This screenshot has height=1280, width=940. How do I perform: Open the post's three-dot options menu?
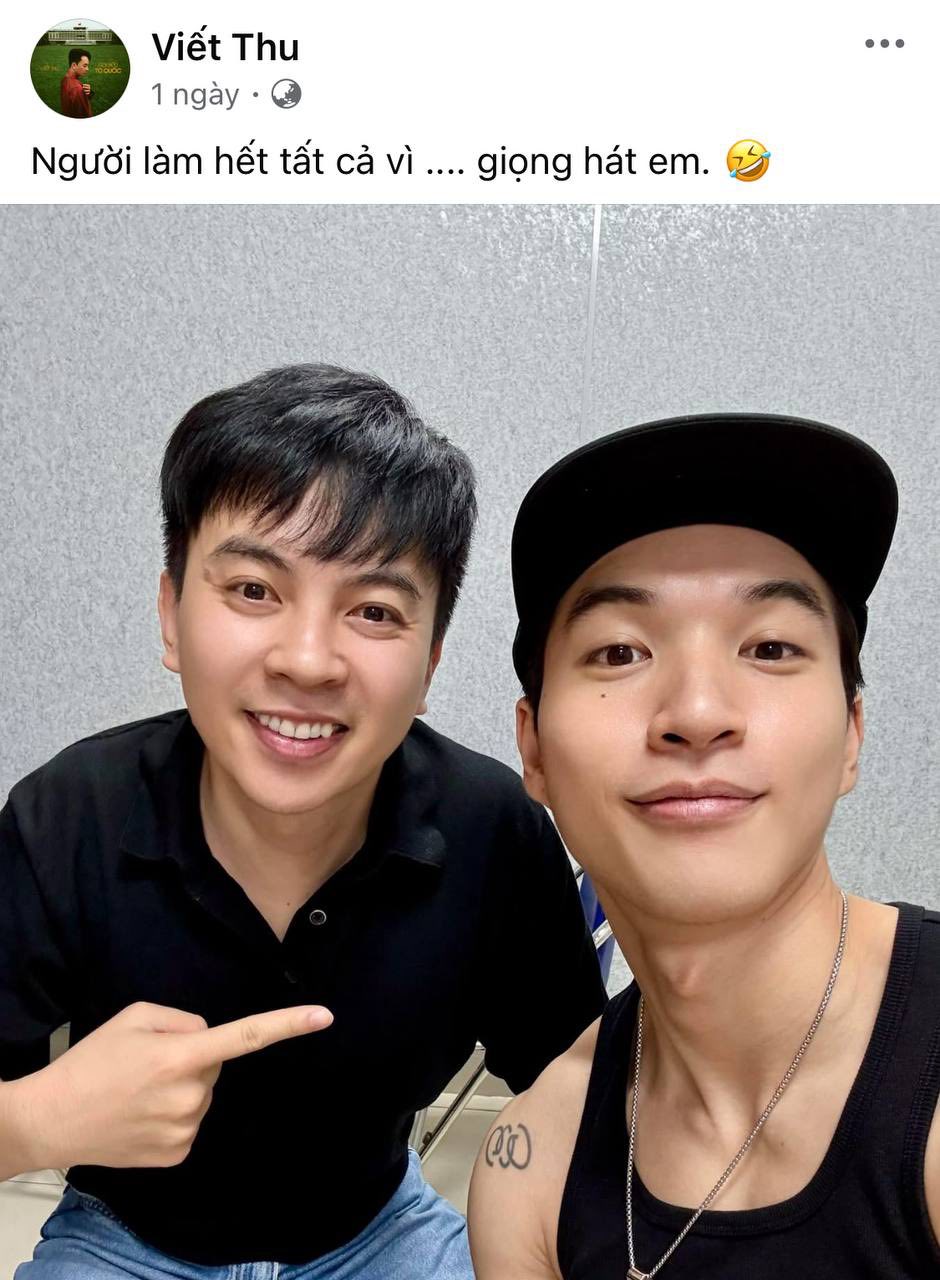tap(884, 44)
